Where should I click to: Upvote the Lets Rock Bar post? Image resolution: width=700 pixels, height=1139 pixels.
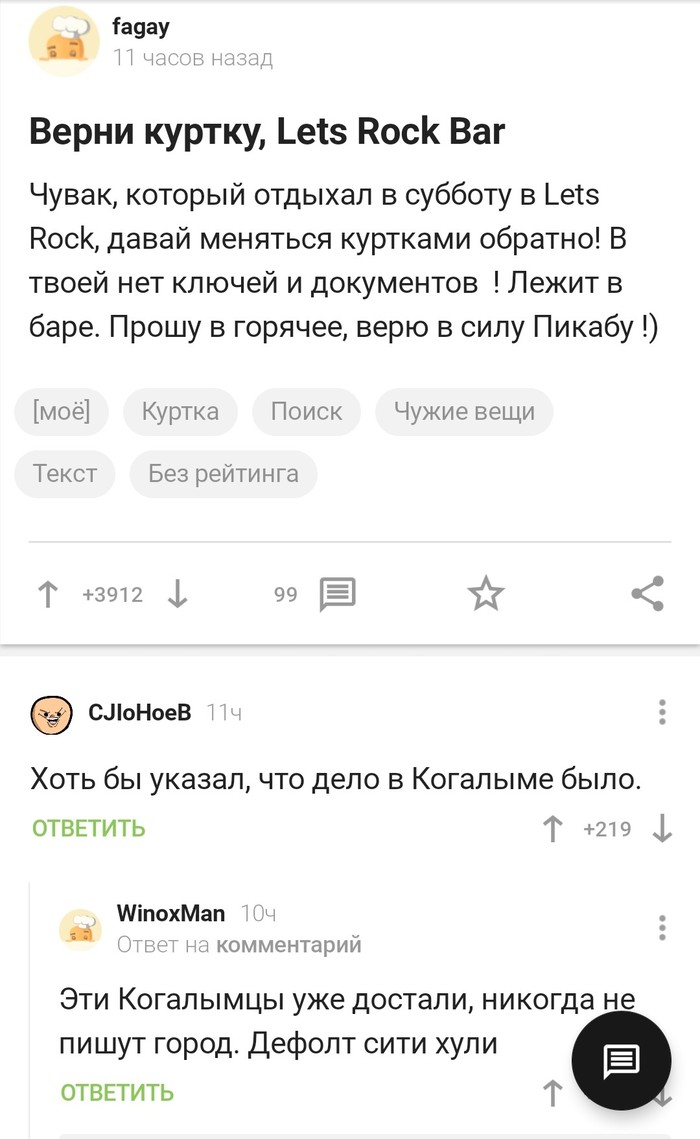click(47, 595)
